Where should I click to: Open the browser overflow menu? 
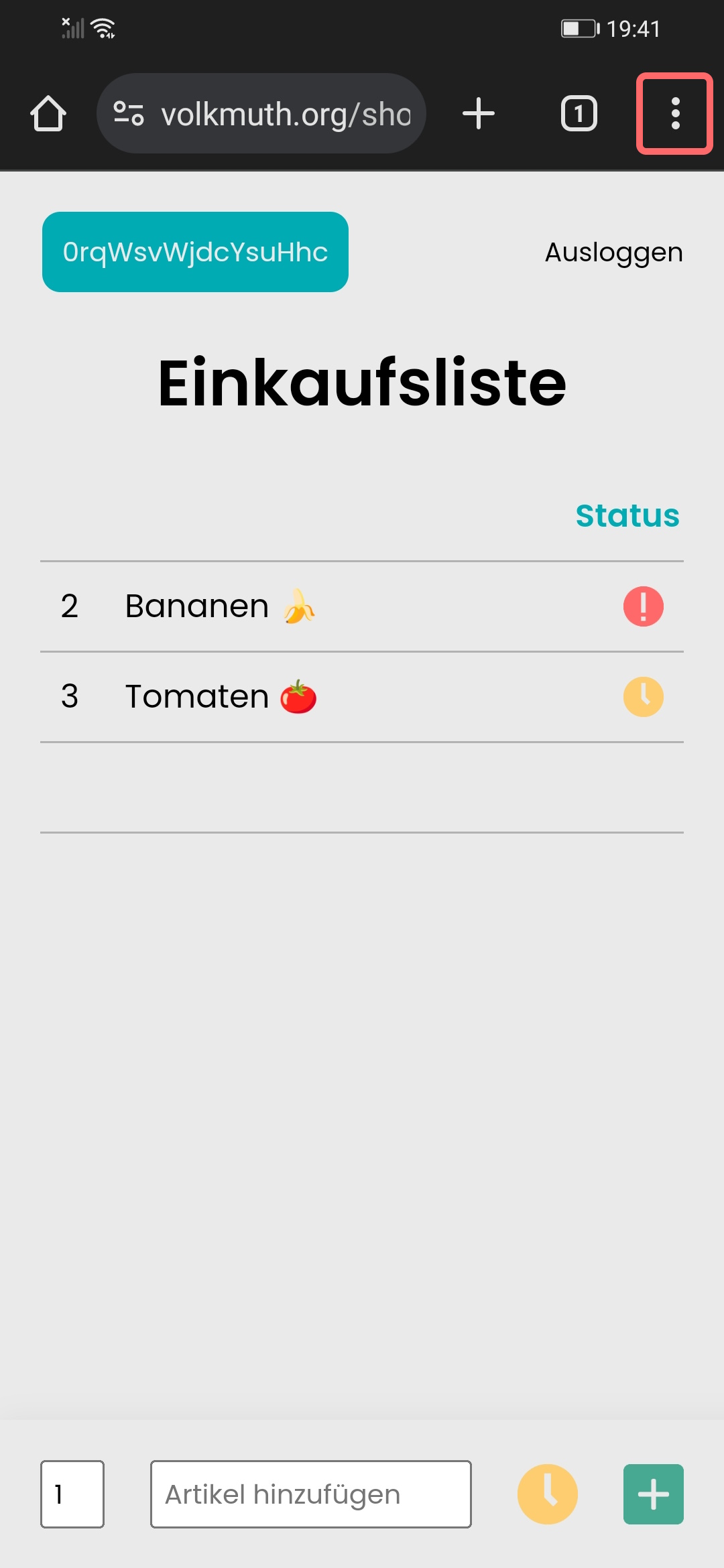(675, 113)
